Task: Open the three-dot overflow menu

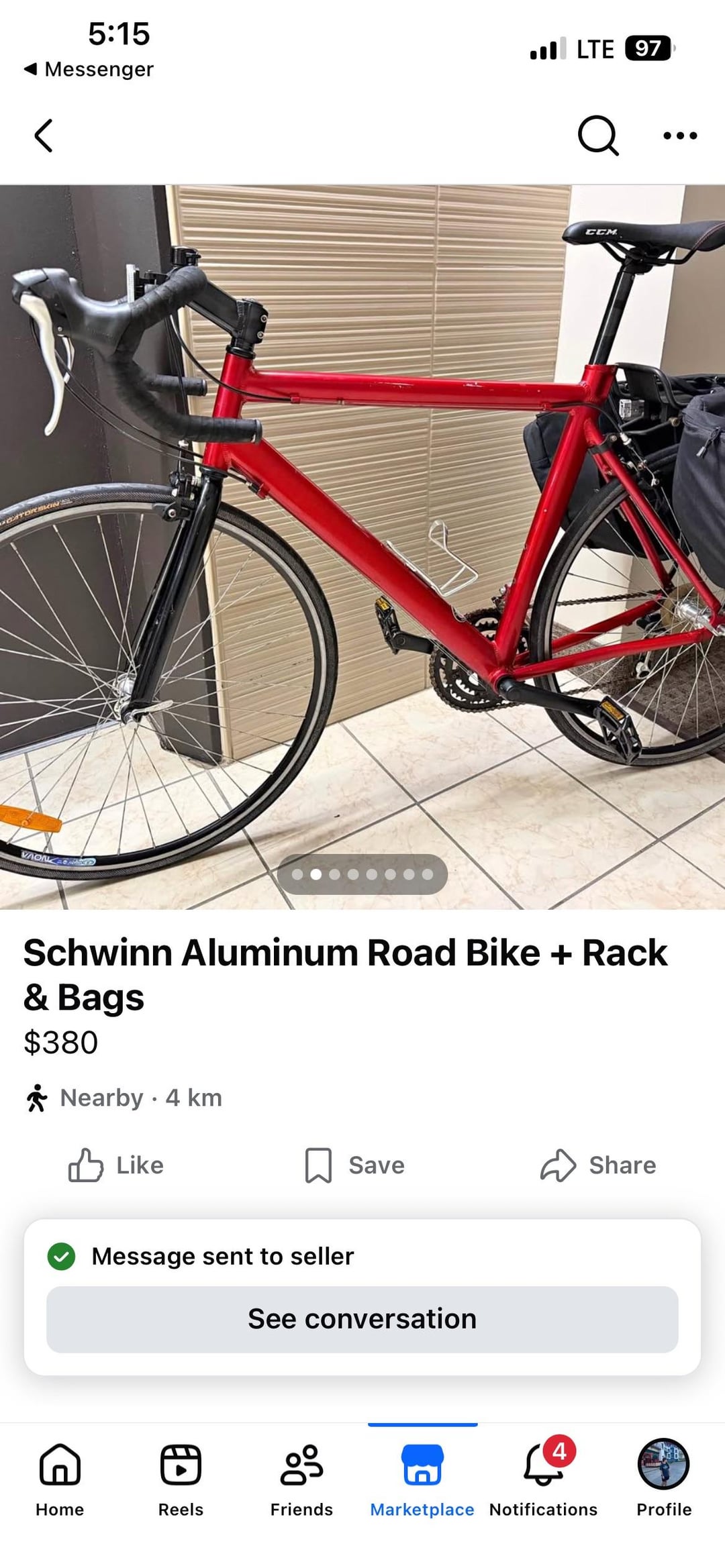Action: point(679,136)
